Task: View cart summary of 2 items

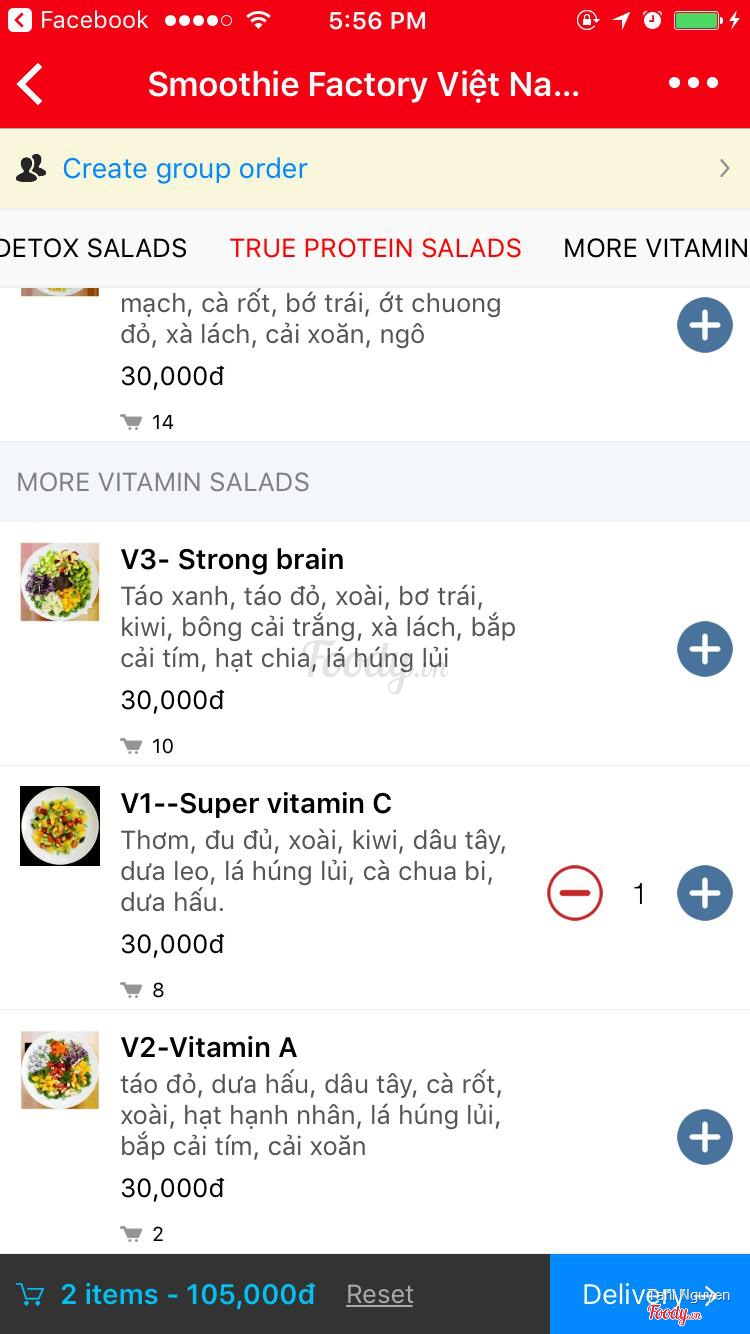Action: (x=187, y=1294)
